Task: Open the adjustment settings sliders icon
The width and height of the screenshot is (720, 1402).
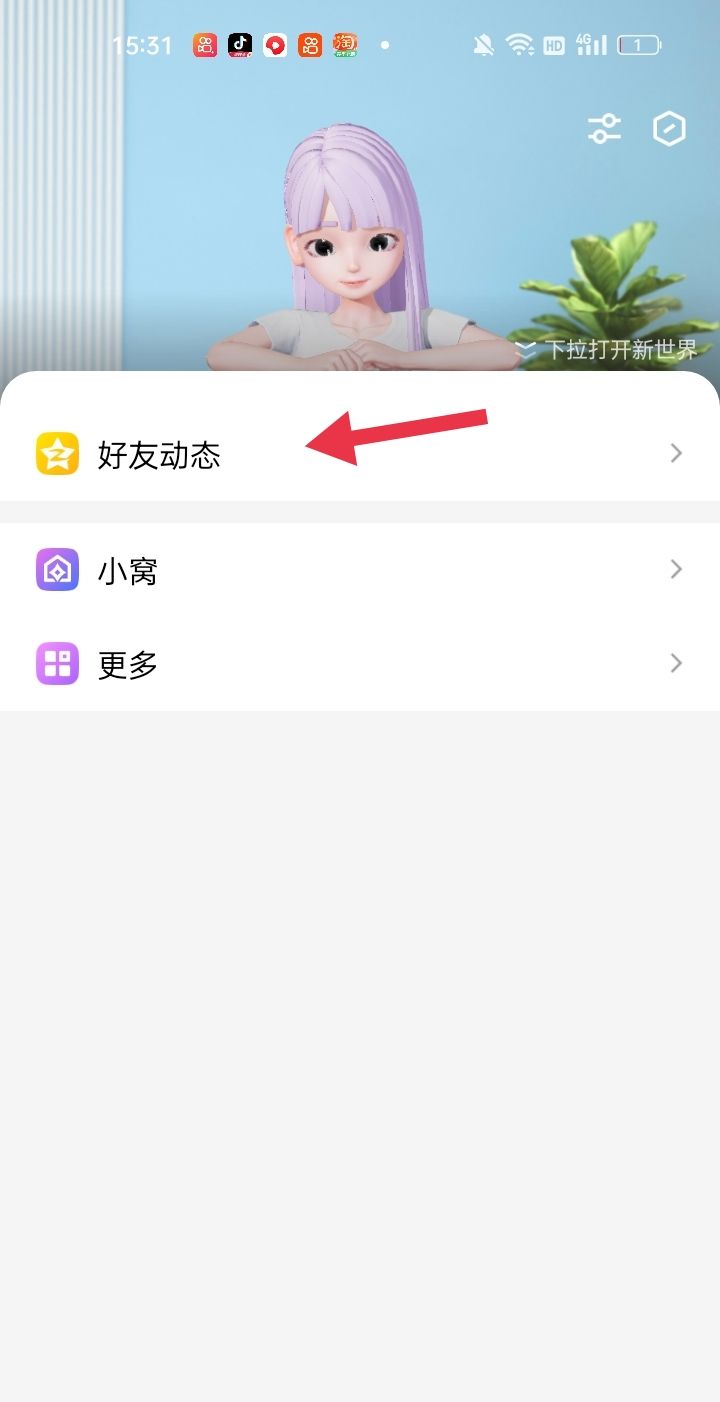Action: coord(603,128)
